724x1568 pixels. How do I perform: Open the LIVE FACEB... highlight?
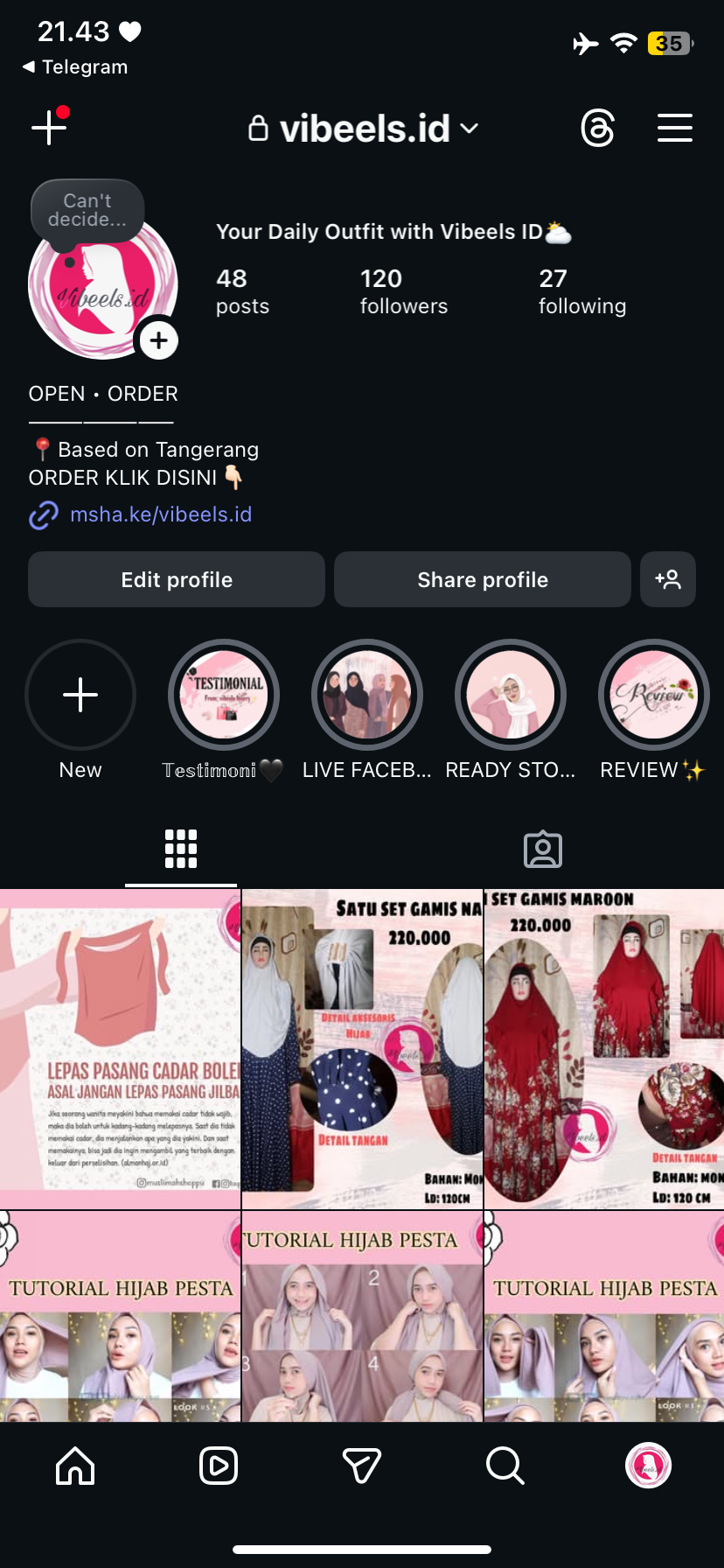[x=367, y=695]
